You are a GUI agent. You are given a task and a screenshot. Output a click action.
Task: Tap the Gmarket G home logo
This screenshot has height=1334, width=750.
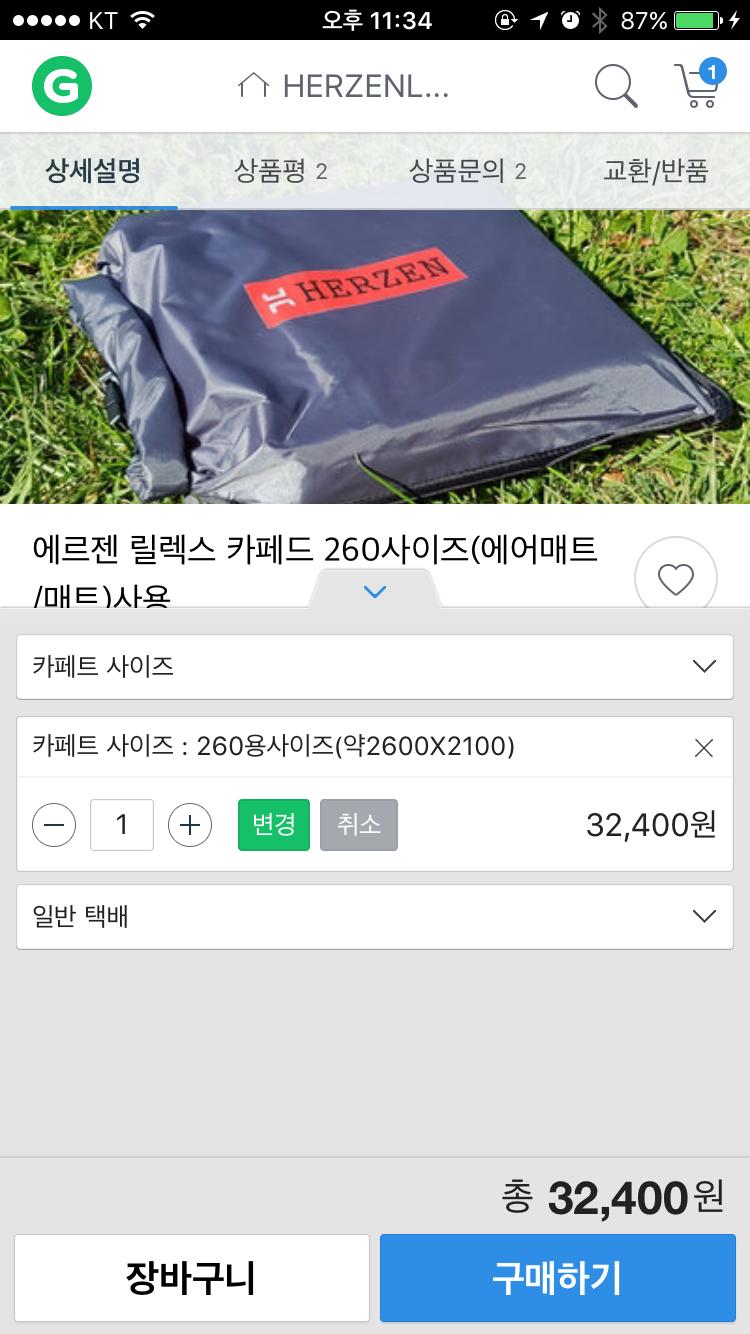tap(62, 86)
